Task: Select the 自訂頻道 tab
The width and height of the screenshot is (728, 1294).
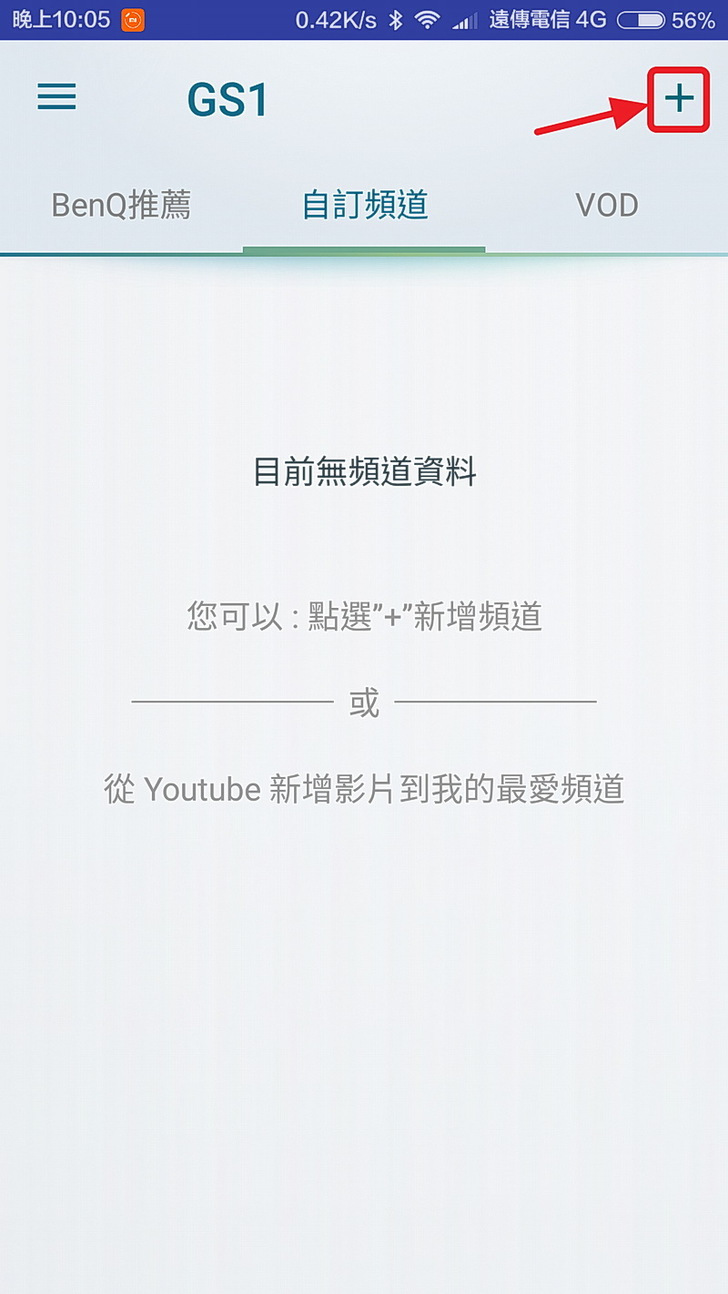Action: (x=364, y=206)
